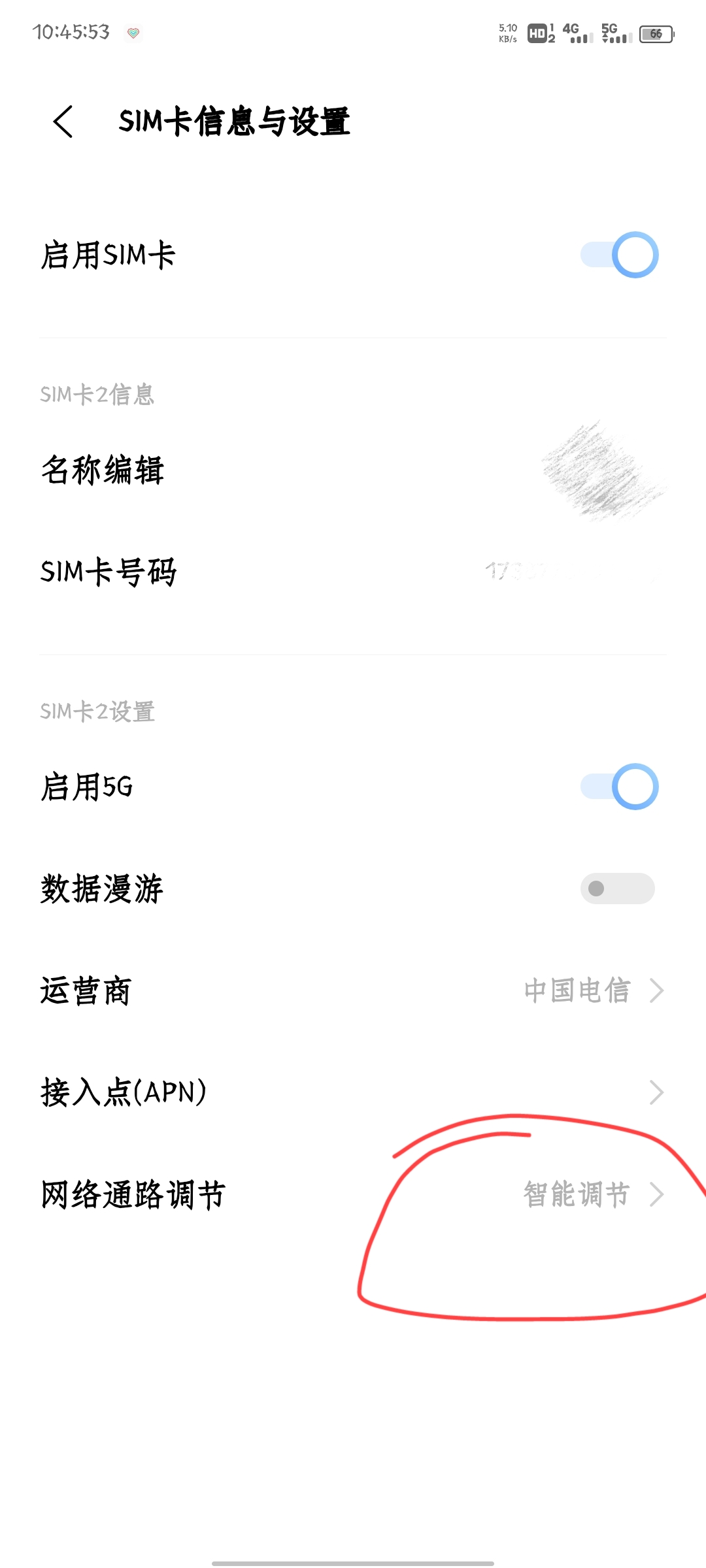Go back from SIM卡信息与设置
This screenshot has width=706, height=1568.
point(63,122)
